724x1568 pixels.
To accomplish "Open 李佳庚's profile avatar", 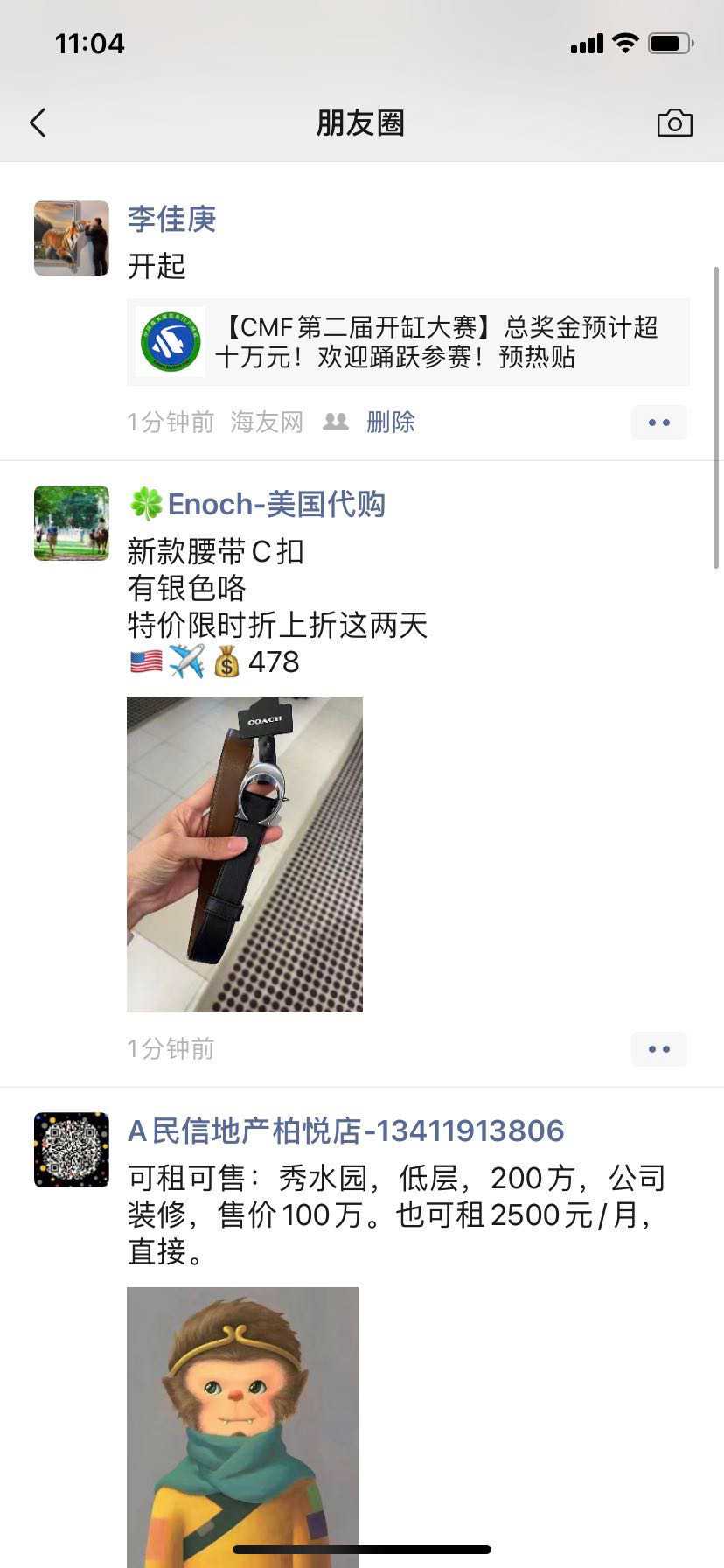I will (72, 238).
